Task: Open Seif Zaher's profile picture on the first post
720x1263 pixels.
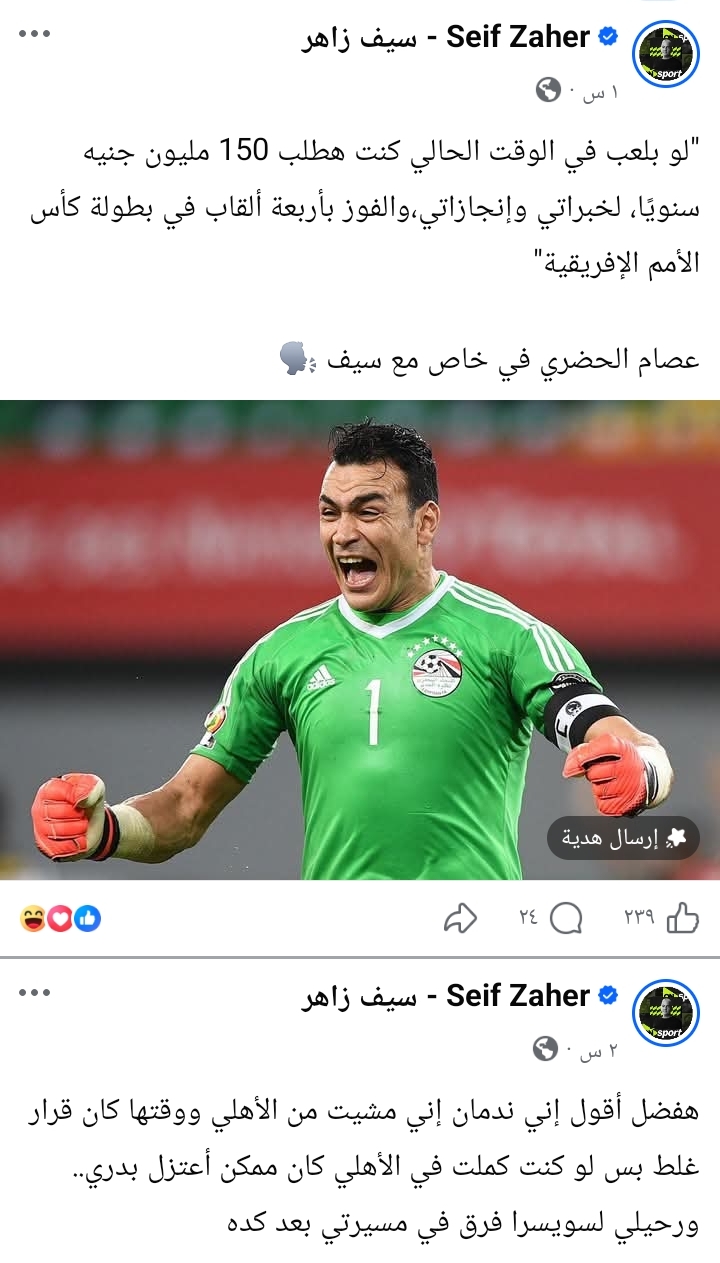Action: coord(666,54)
